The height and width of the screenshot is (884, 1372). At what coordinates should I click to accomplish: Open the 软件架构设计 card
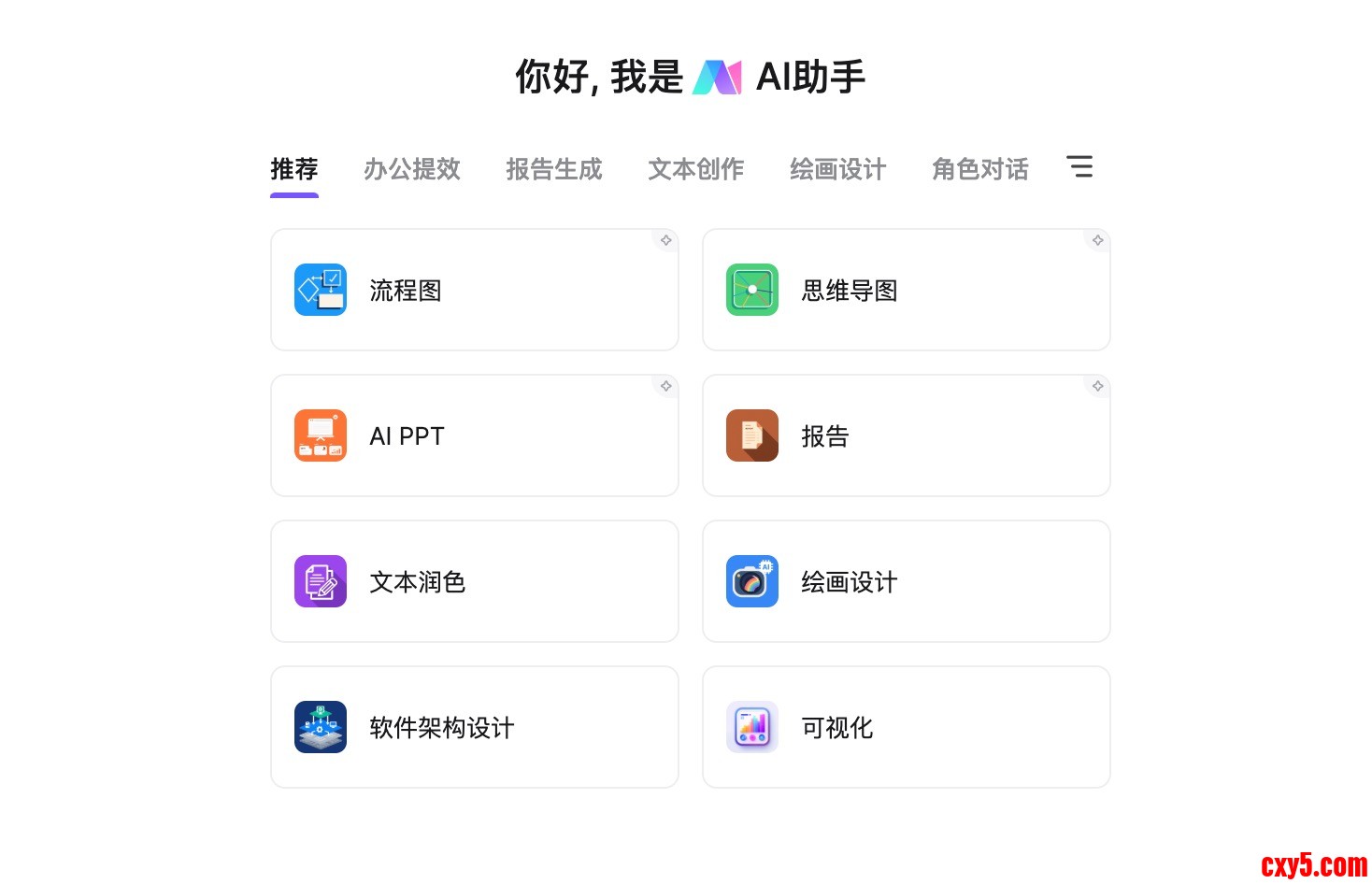tap(475, 728)
